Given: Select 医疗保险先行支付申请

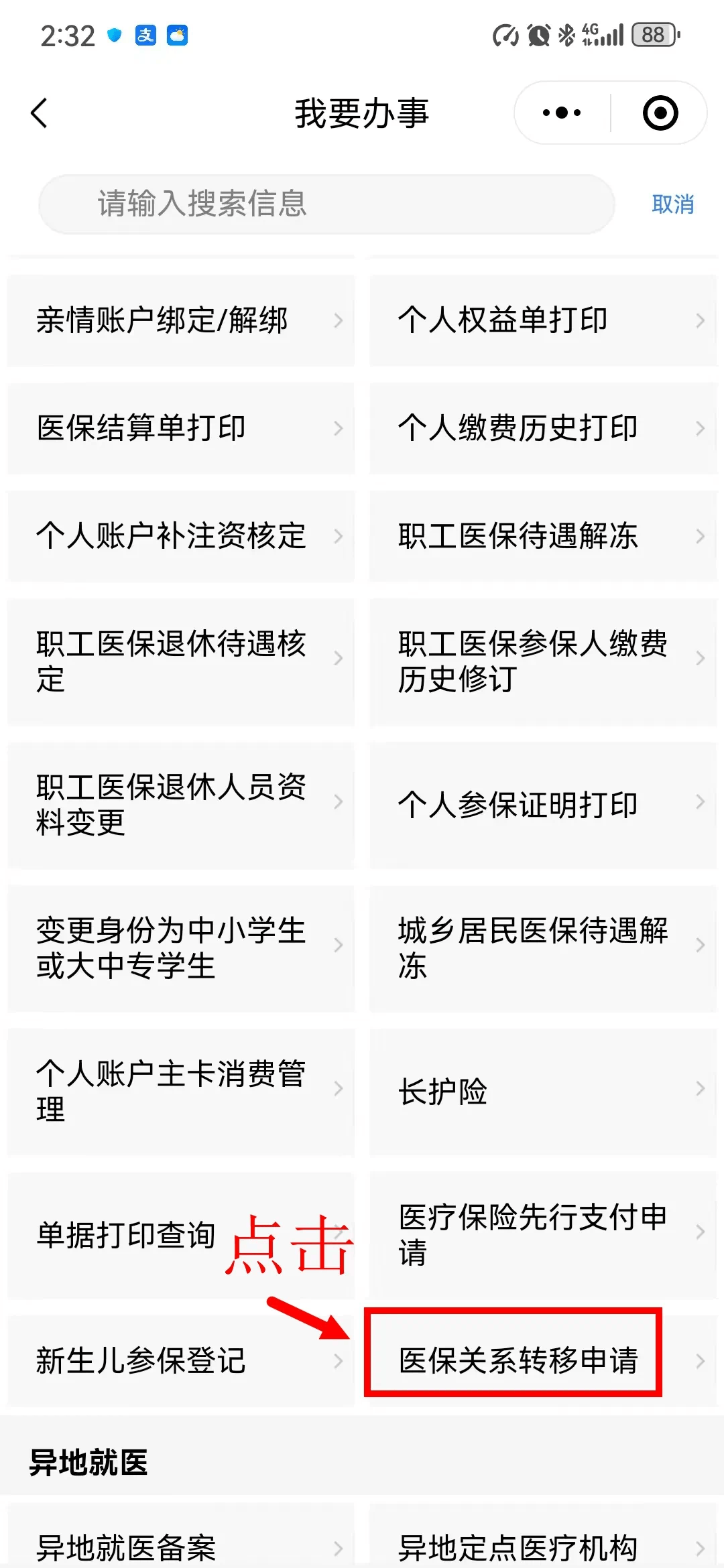Looking at the screenshot, I should (x=543, y=1234).
